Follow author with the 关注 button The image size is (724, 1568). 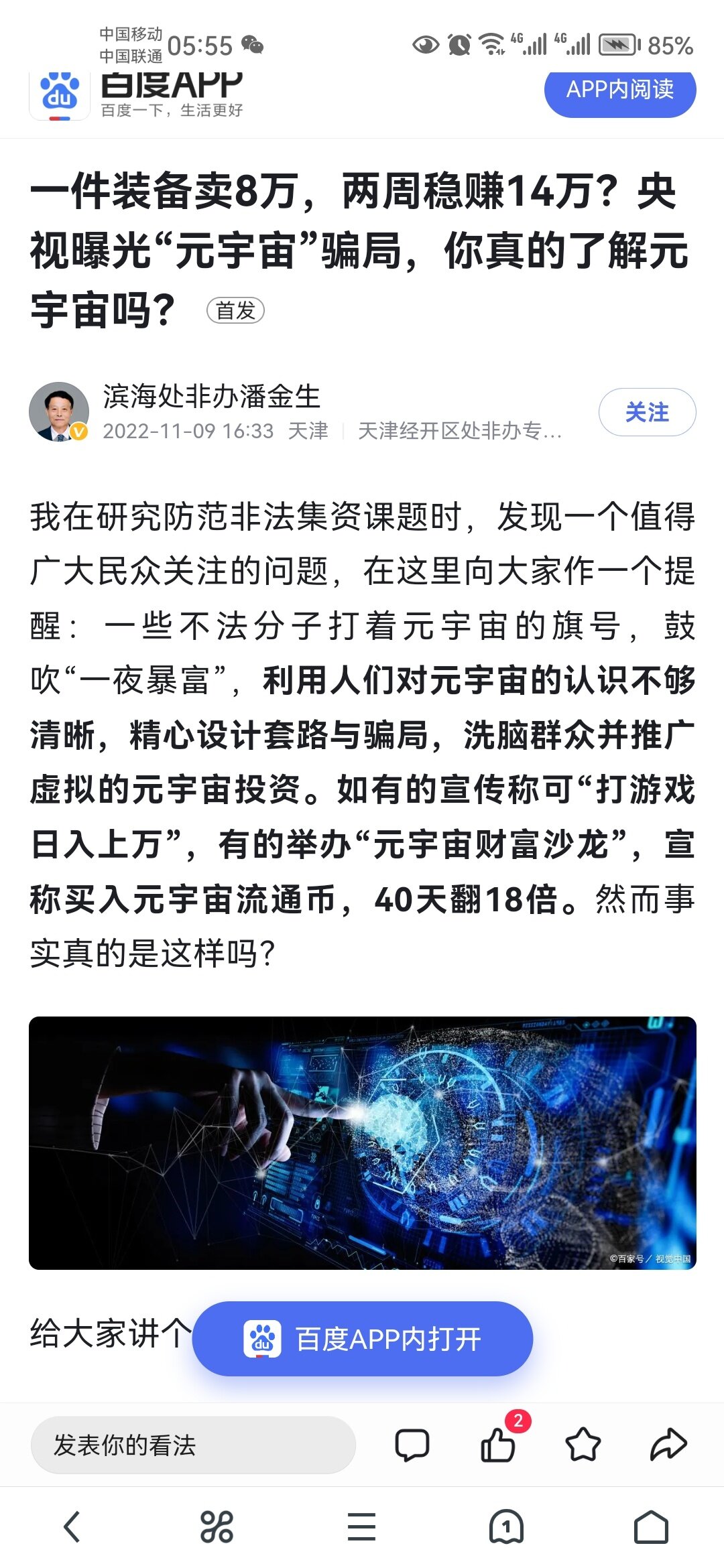(647, 412)
